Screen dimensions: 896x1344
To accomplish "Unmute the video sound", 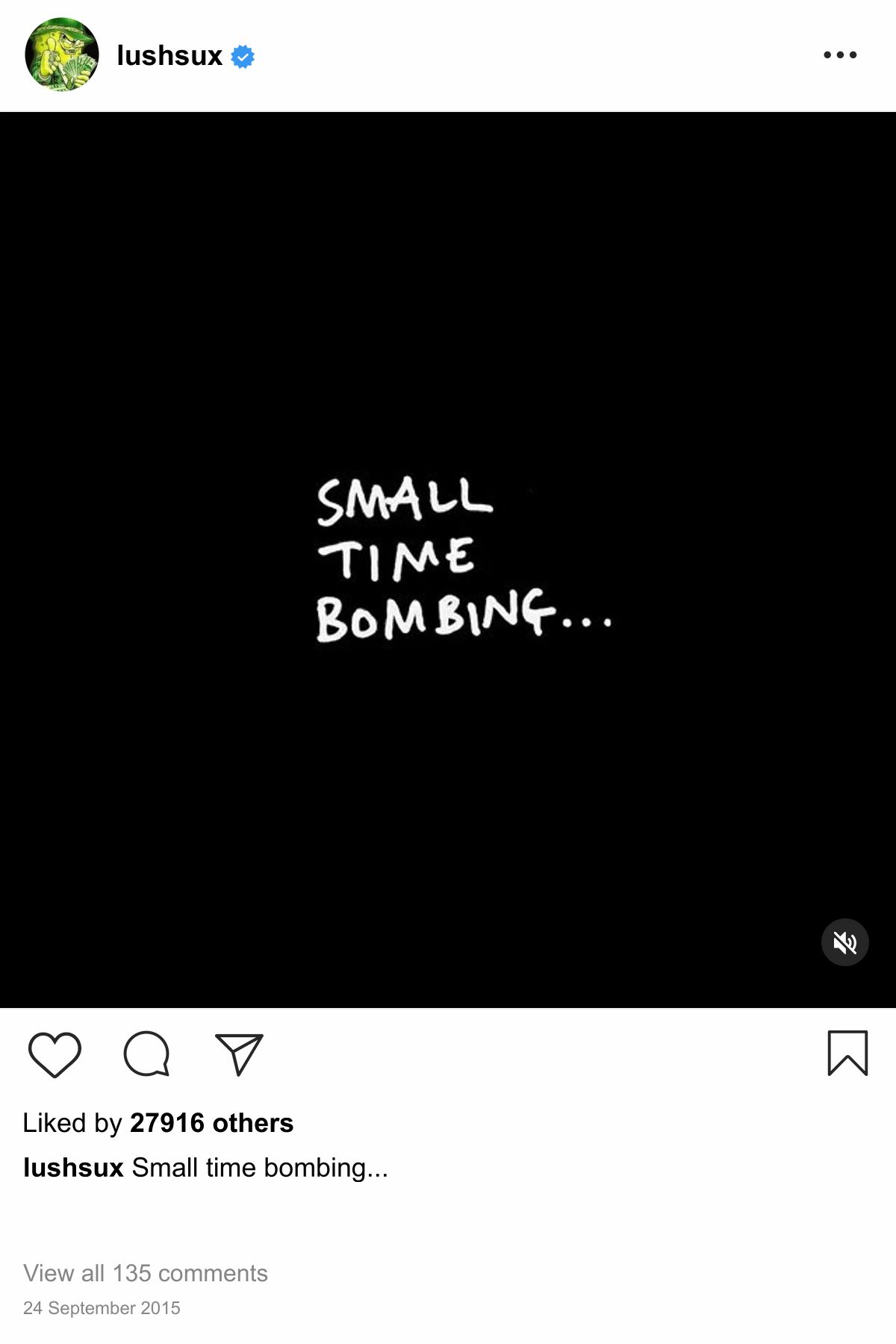I will coord(844,942).
